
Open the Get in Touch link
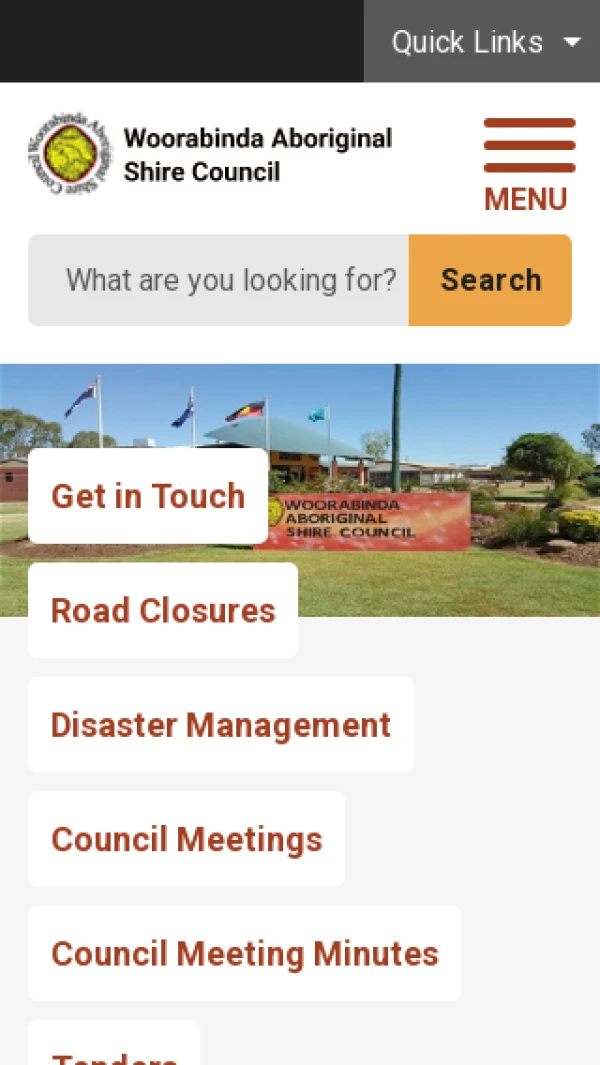(148, 496)
